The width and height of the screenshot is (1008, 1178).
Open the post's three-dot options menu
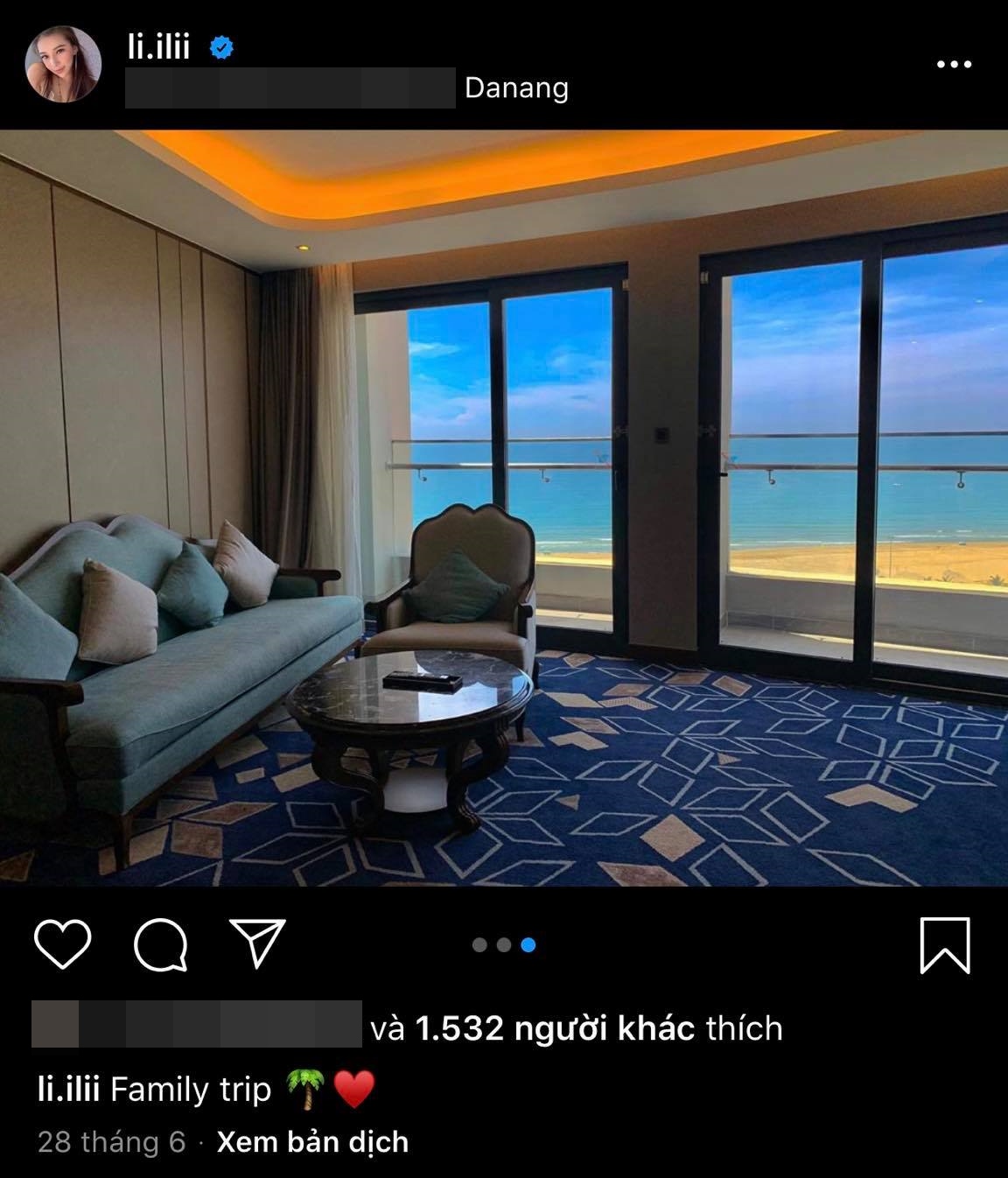click(x=954, y=64)
